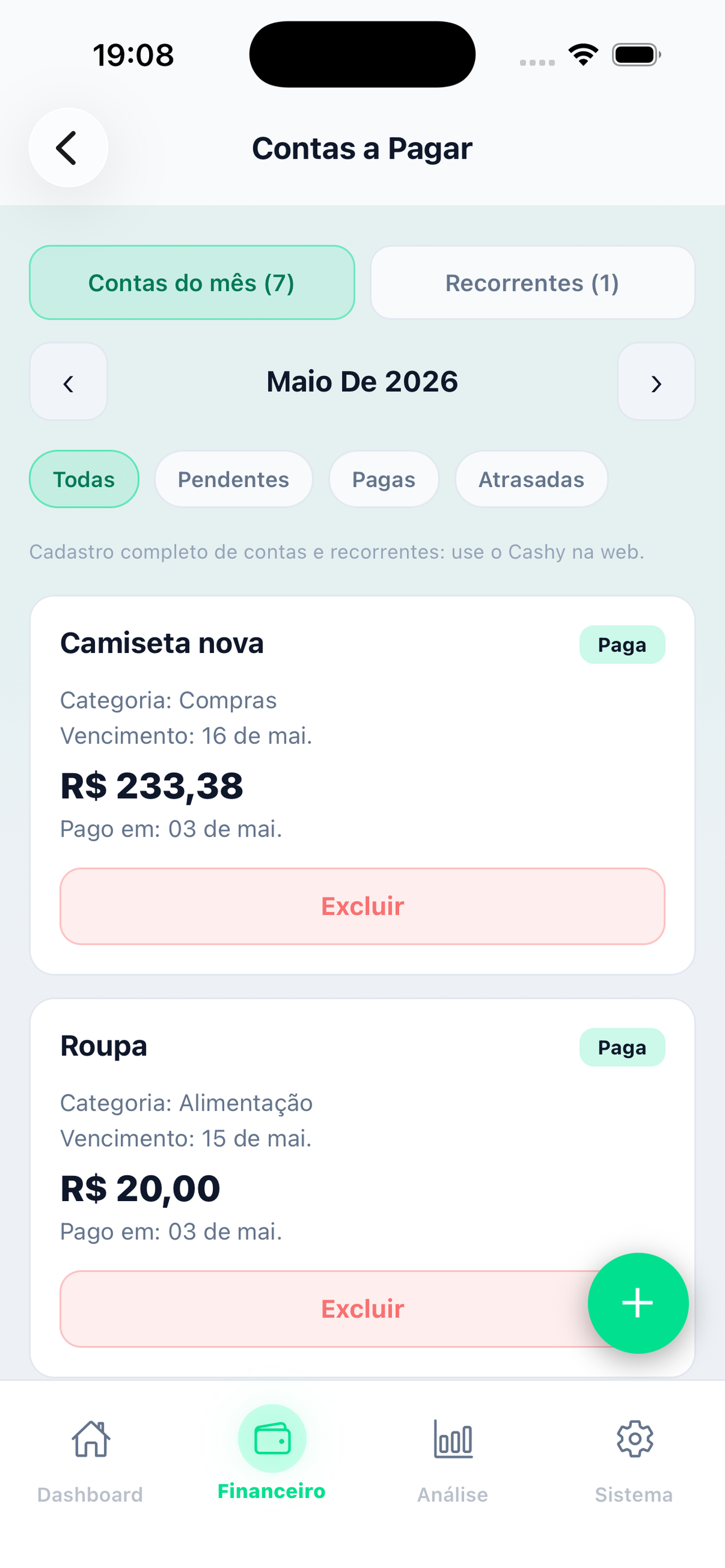Image resolution: width=725 pixels, height=1568 pixels.
Task: Show only Pagas bills
Action: point(384,479)
